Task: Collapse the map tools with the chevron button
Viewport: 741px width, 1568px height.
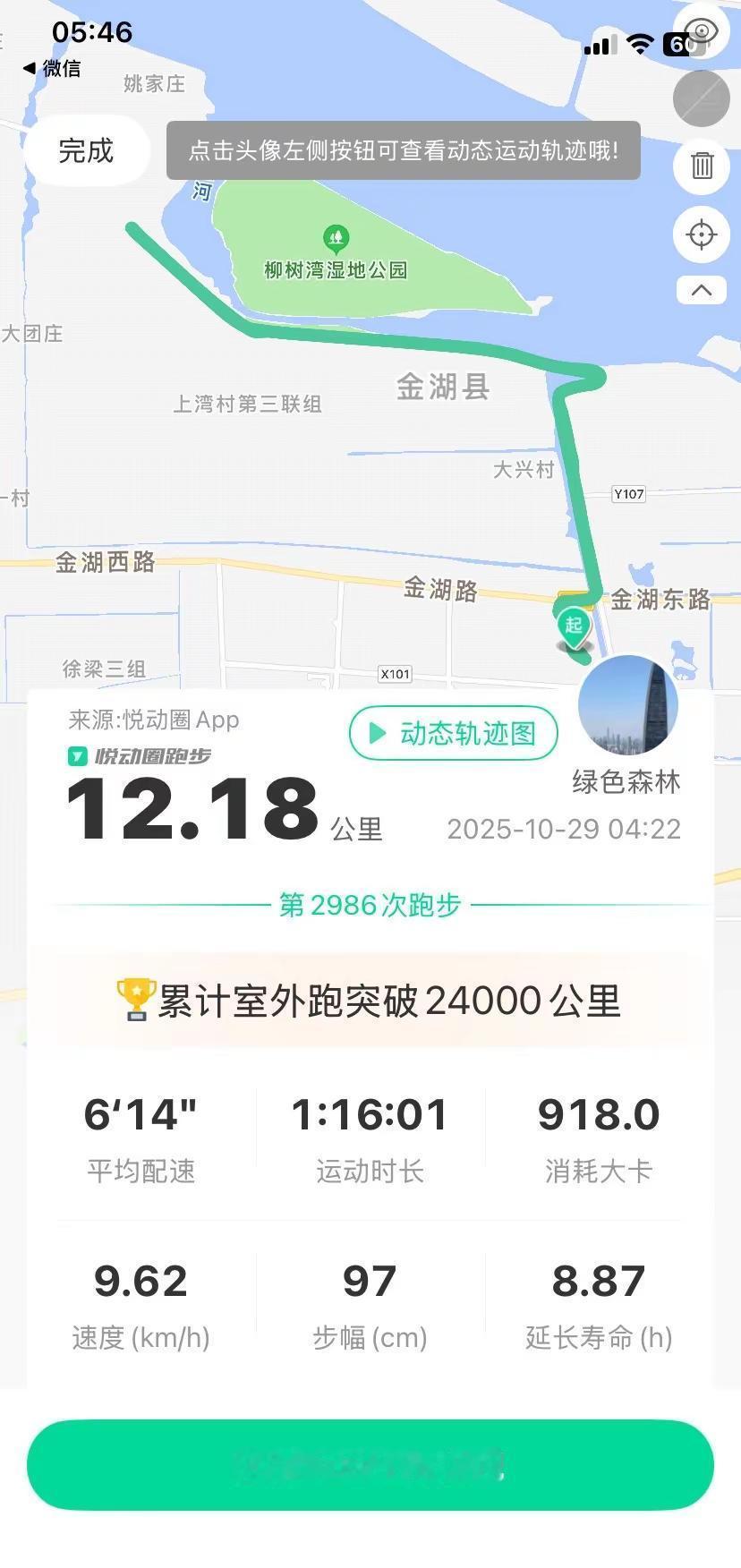Action: [702, 291]
